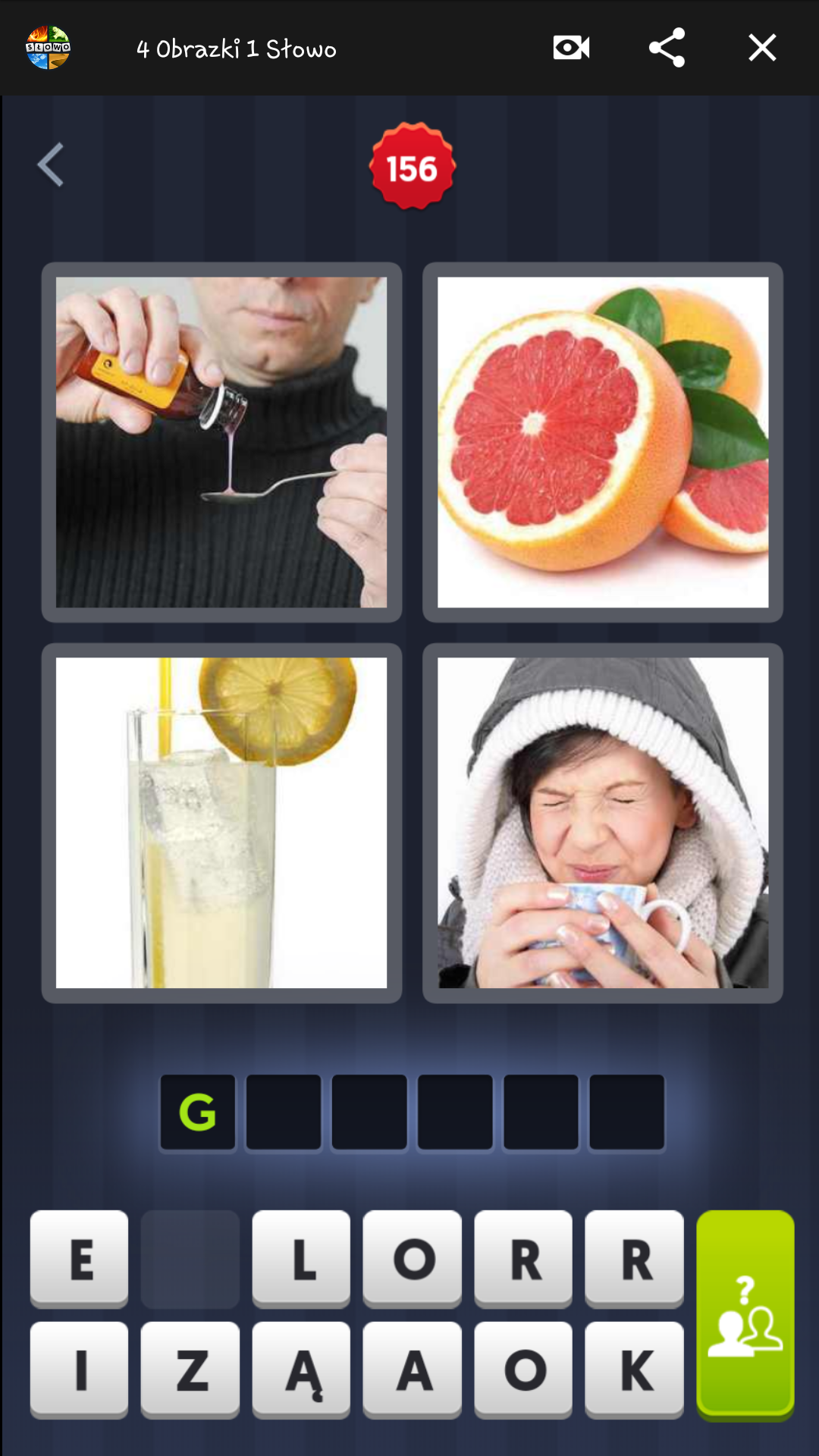Pick the letter Ą tile

301,1370
